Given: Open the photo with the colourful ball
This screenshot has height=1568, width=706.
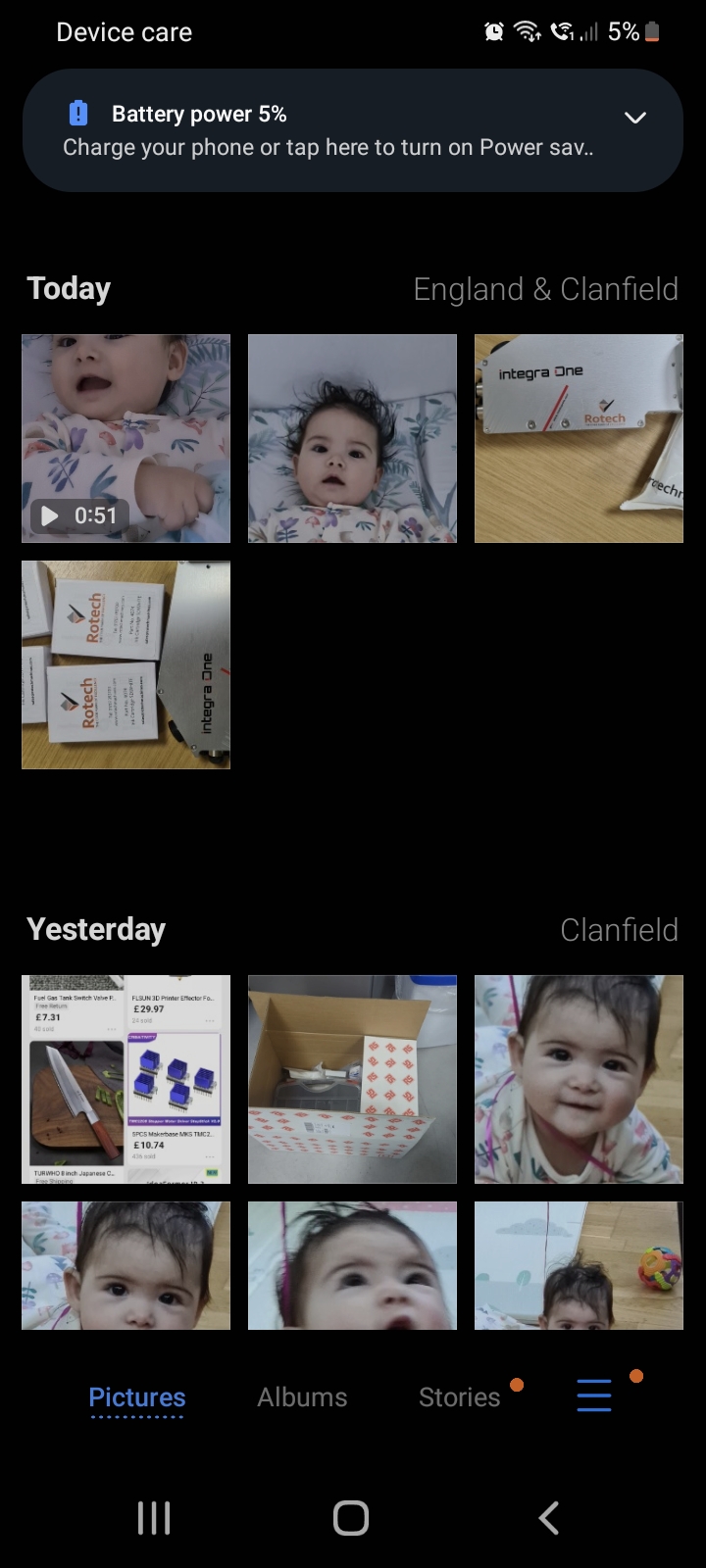Looking at the screenshot, I should click(x=579, y=1264).
